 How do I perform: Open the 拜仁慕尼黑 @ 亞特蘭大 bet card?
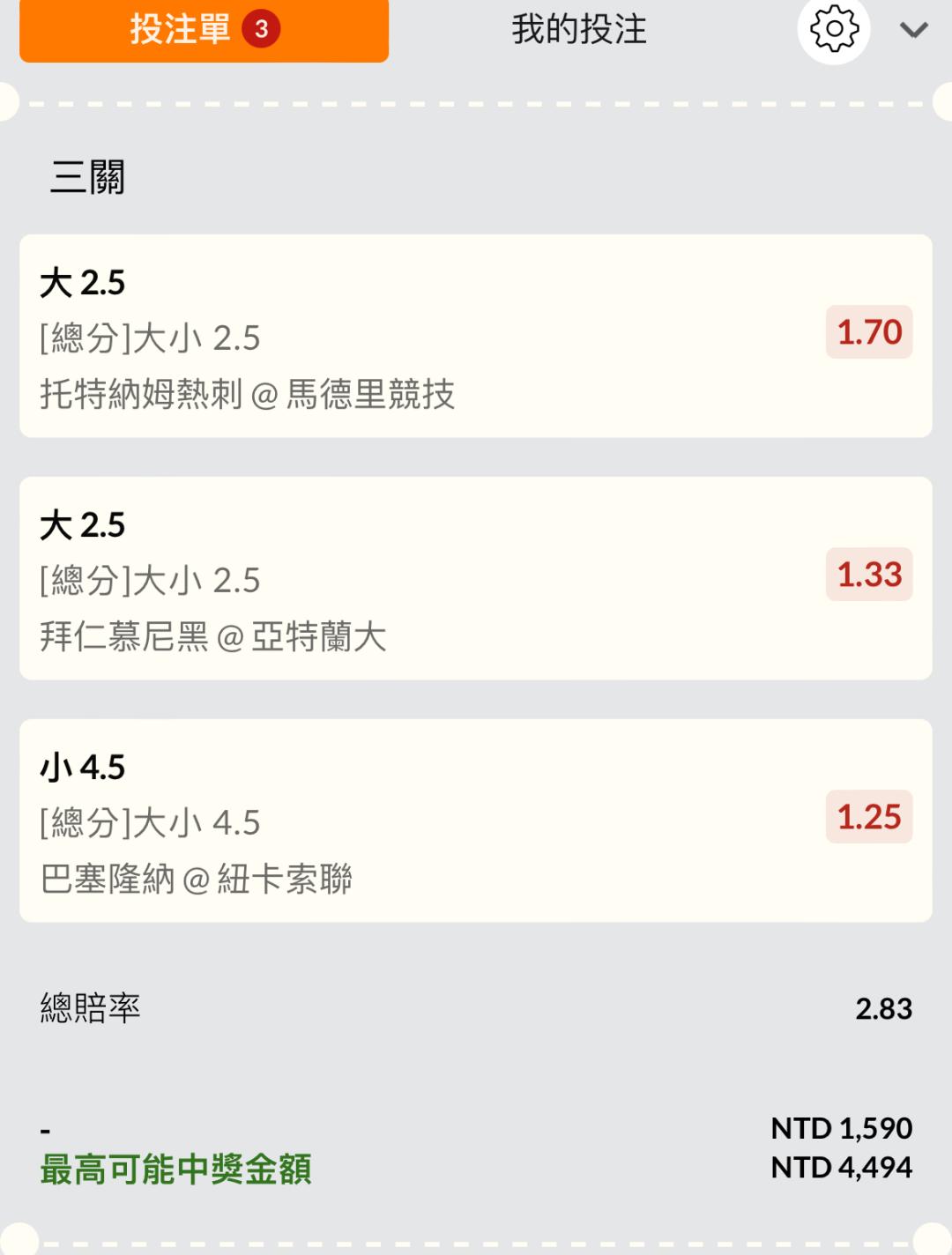tap(475, 578)
